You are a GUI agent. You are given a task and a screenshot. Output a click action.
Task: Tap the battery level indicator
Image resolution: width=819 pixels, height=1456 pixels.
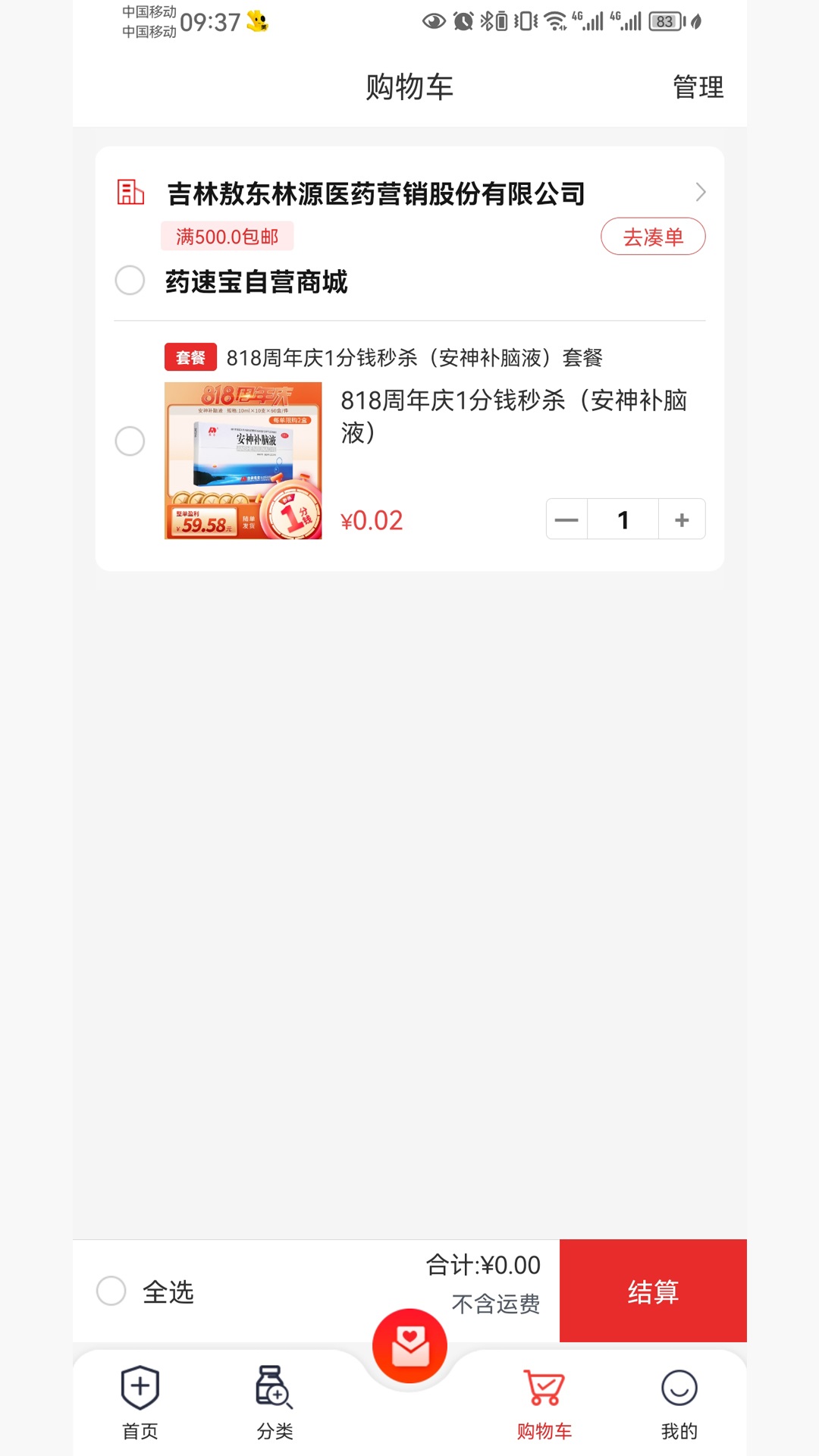pyautogui.click(x=663, y=21)
